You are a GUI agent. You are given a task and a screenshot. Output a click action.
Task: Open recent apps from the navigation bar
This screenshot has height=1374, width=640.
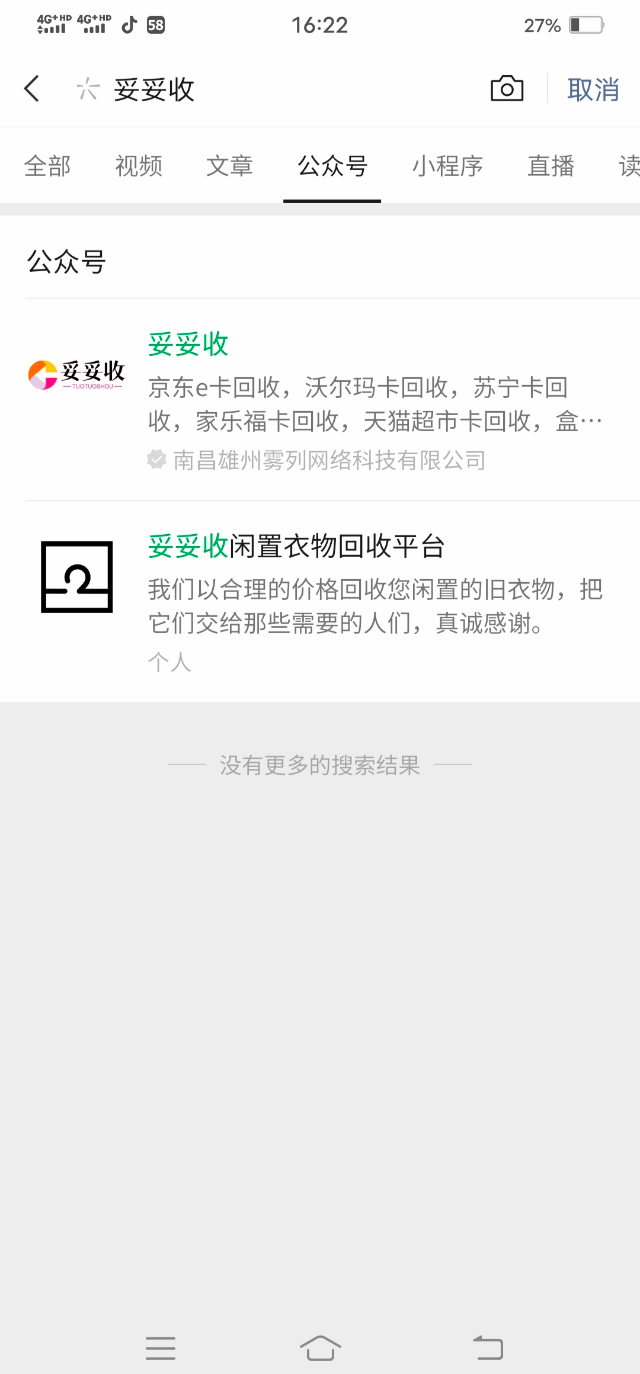point(161,1347)
